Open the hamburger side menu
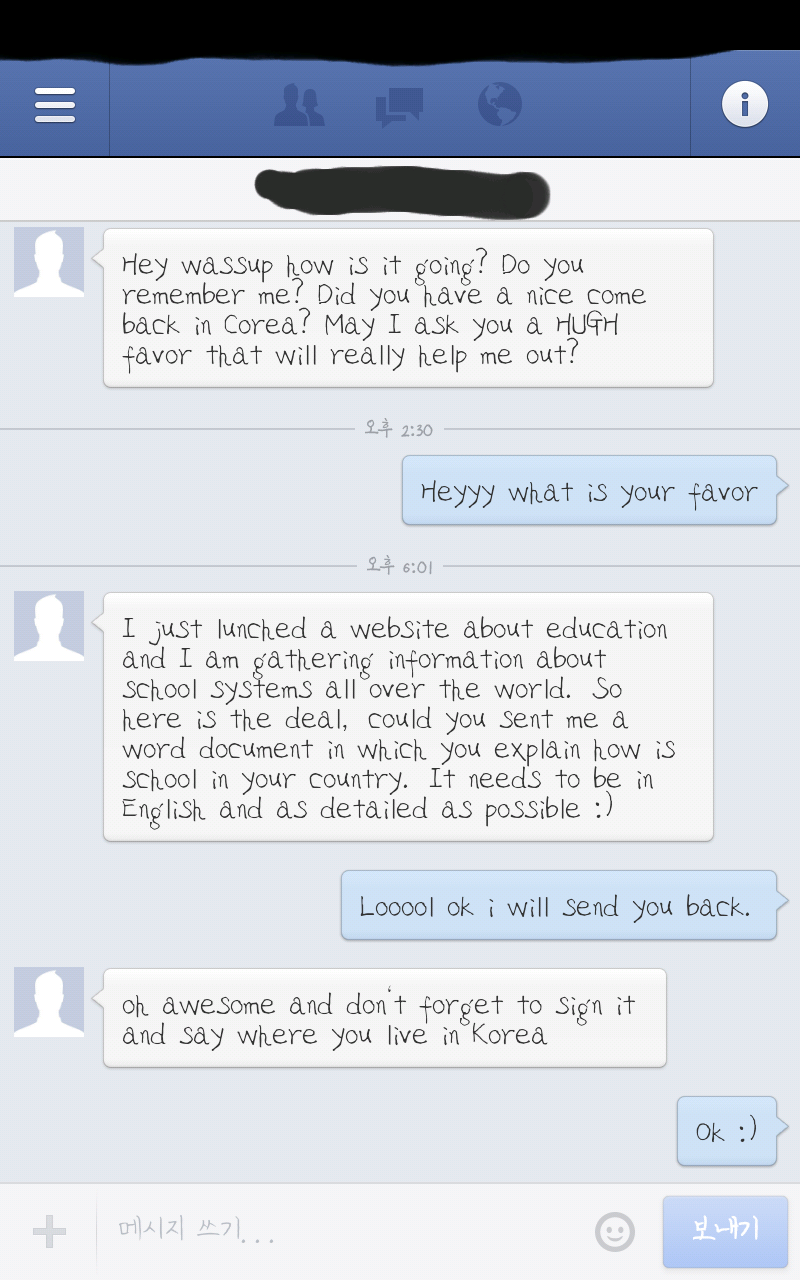800x1280 pixels. (x=54, y=105)
